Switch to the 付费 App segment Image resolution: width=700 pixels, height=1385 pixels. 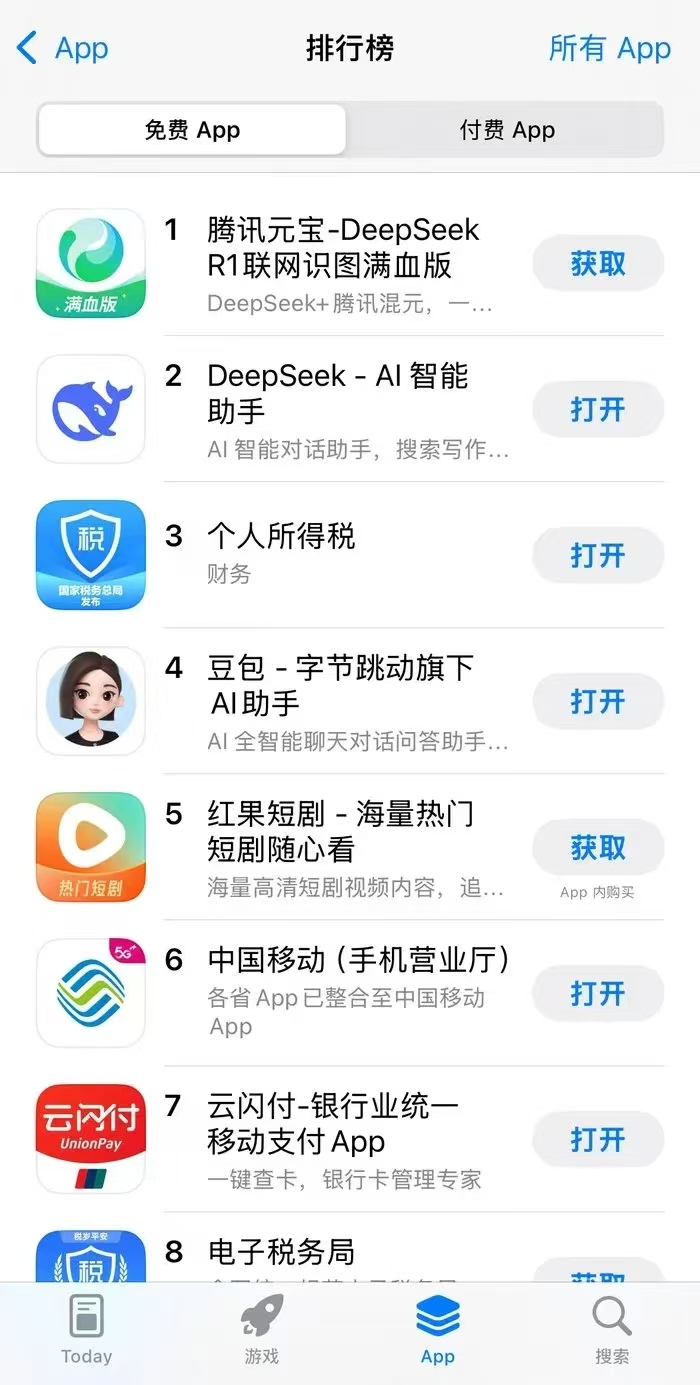click(507, 130)
